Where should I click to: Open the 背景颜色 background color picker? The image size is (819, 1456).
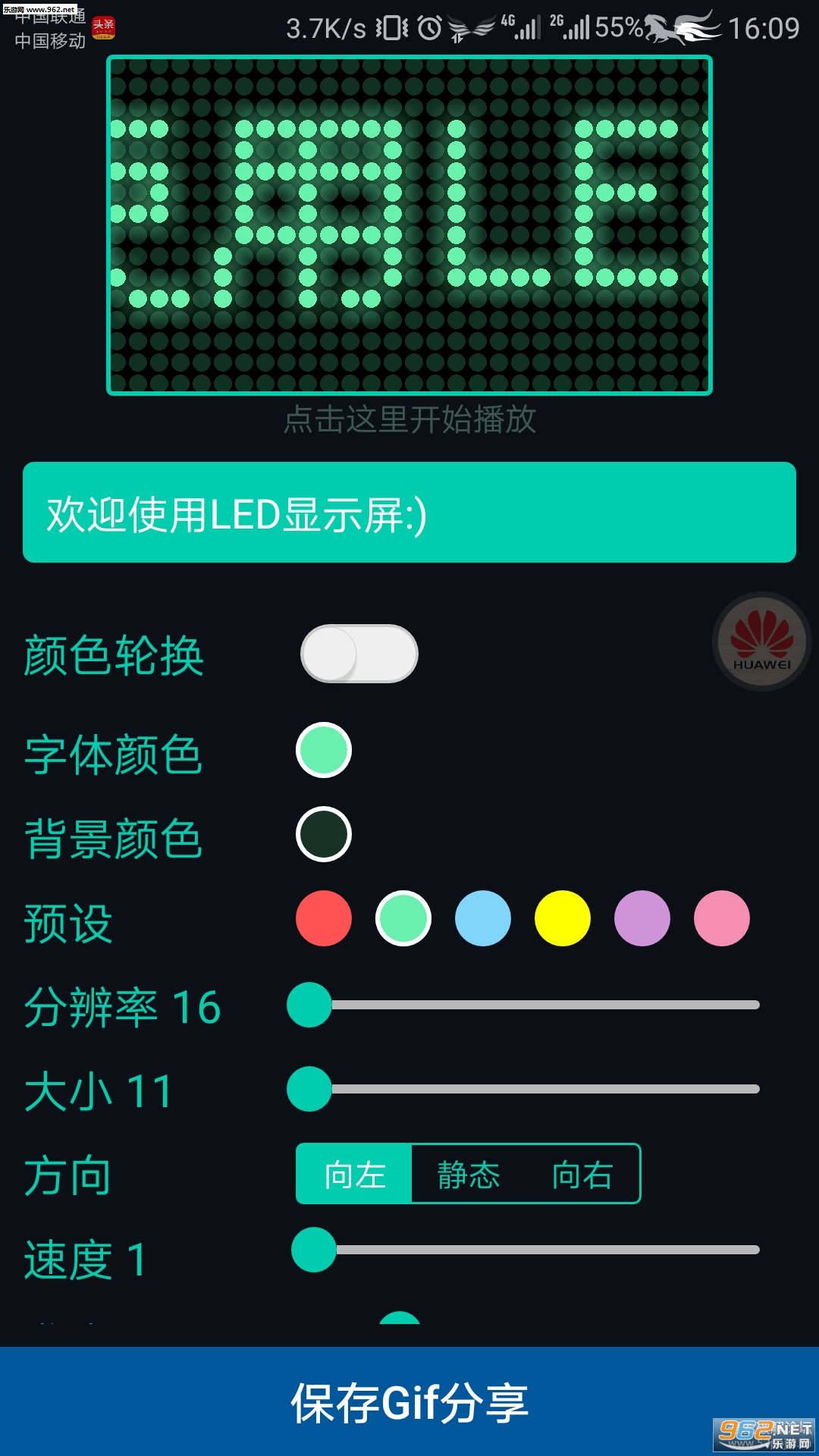click(x=324, y=834)
